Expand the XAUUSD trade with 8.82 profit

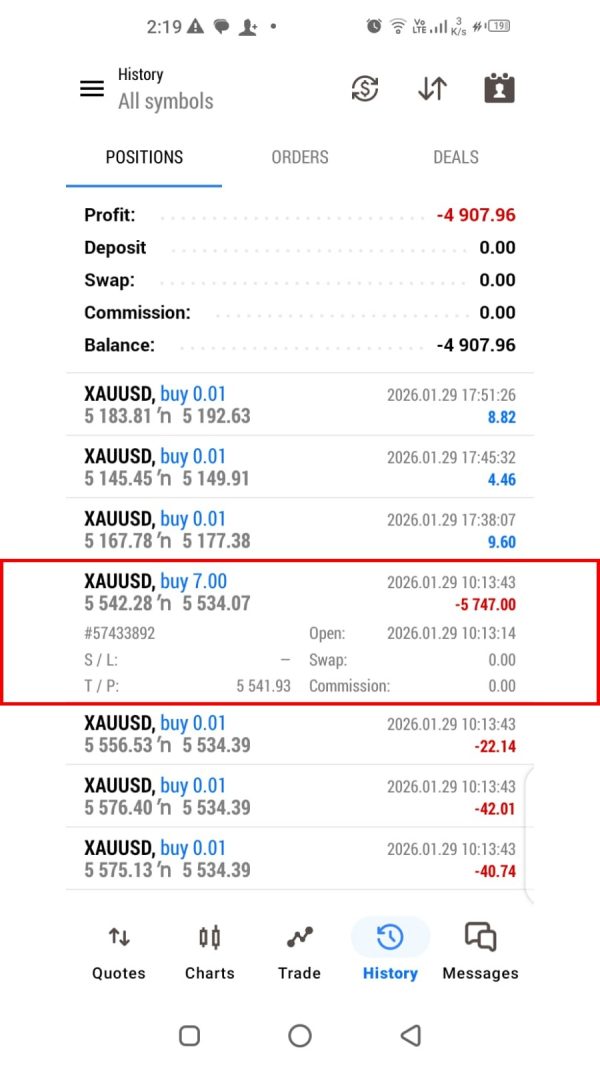pyautogui.click(x=300, y=404)
